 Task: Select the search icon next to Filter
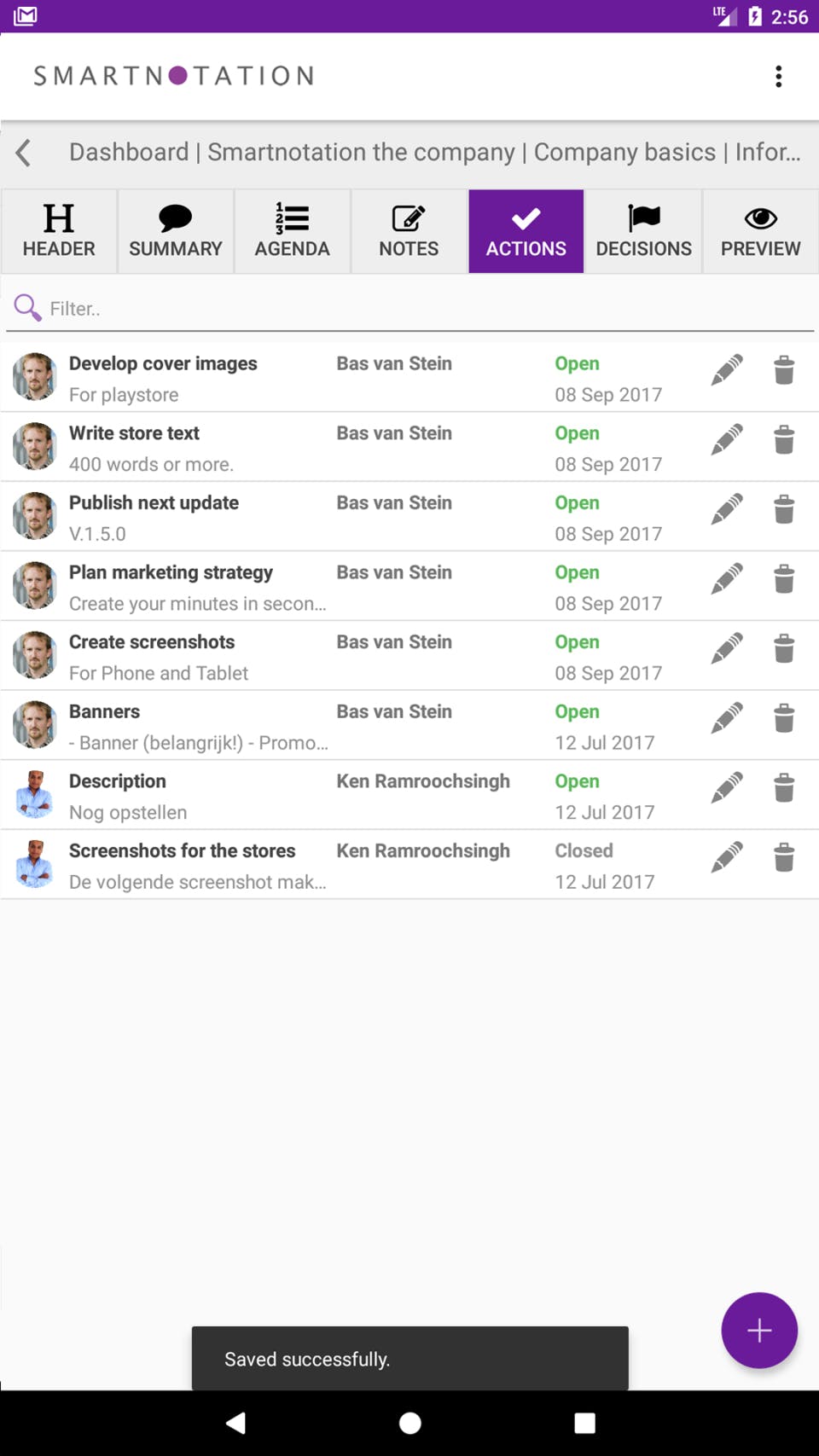pos(27,307)
